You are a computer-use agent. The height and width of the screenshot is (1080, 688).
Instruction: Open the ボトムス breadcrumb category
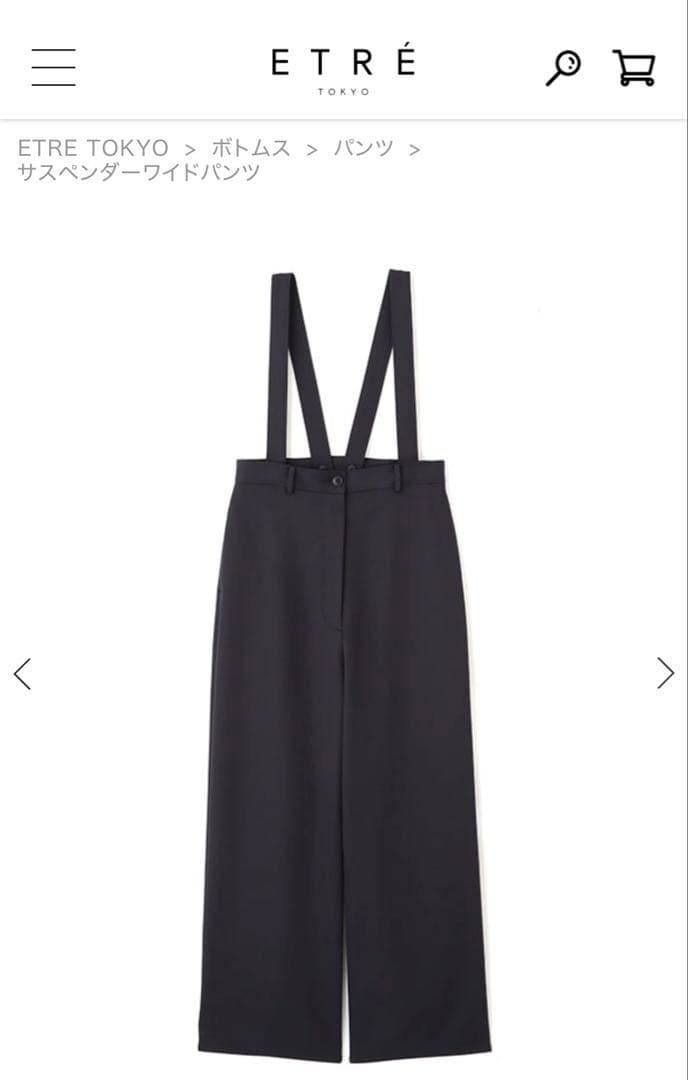click(251, 148)
